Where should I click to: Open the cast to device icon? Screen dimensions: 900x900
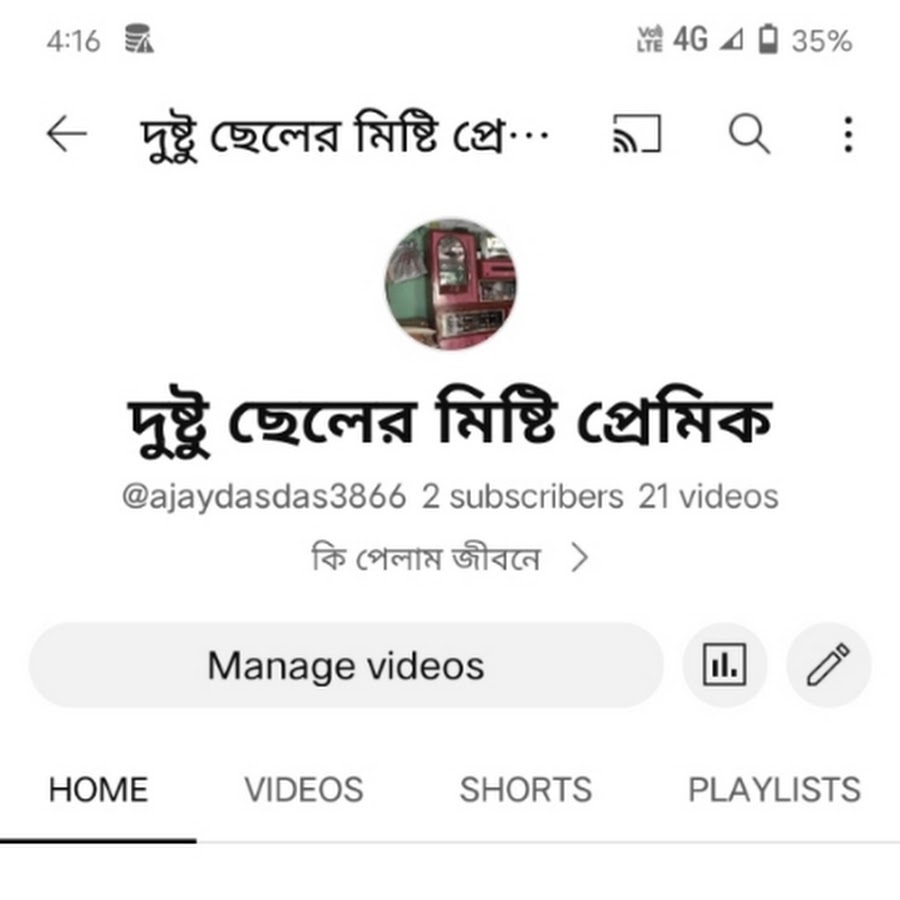[x=637, y=134]
